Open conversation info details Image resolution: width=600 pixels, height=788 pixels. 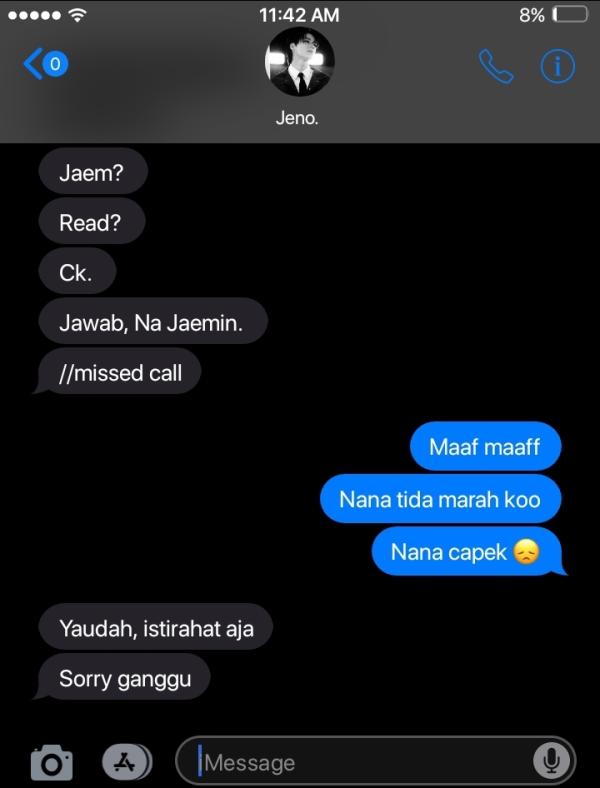(x=558, y=66)
